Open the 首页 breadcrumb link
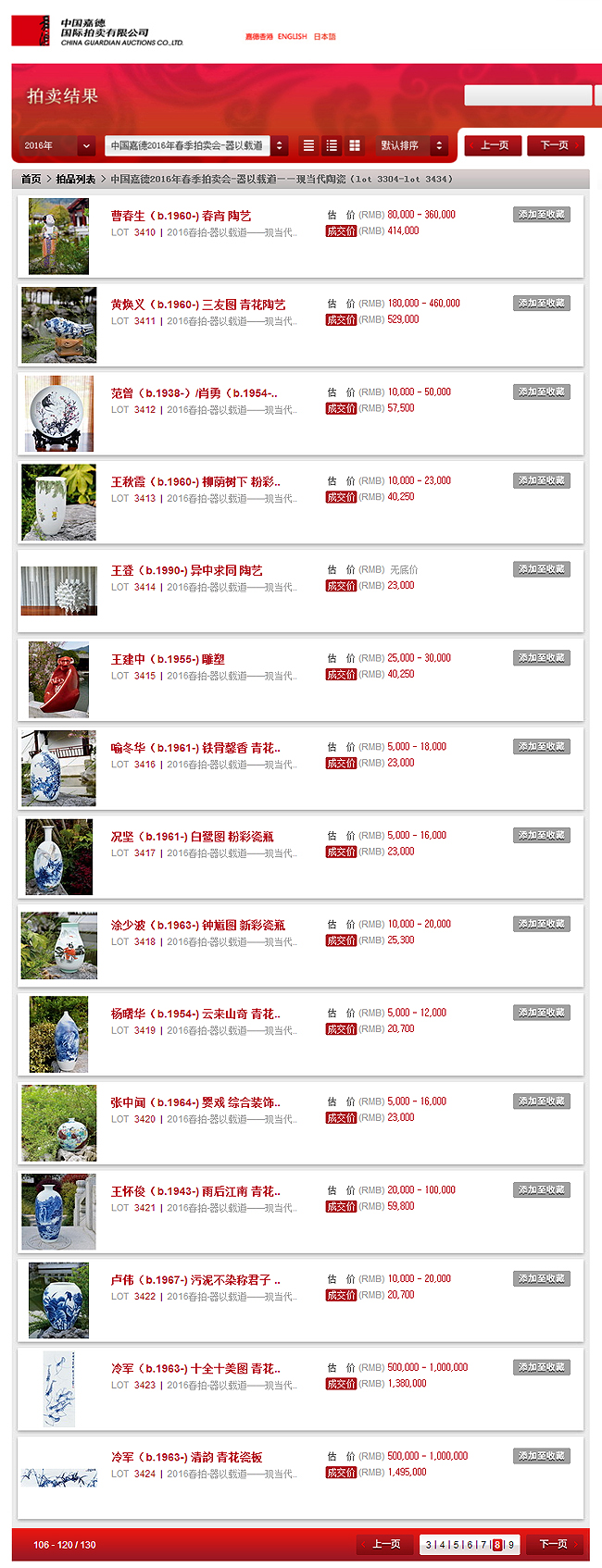 point(31,180)
